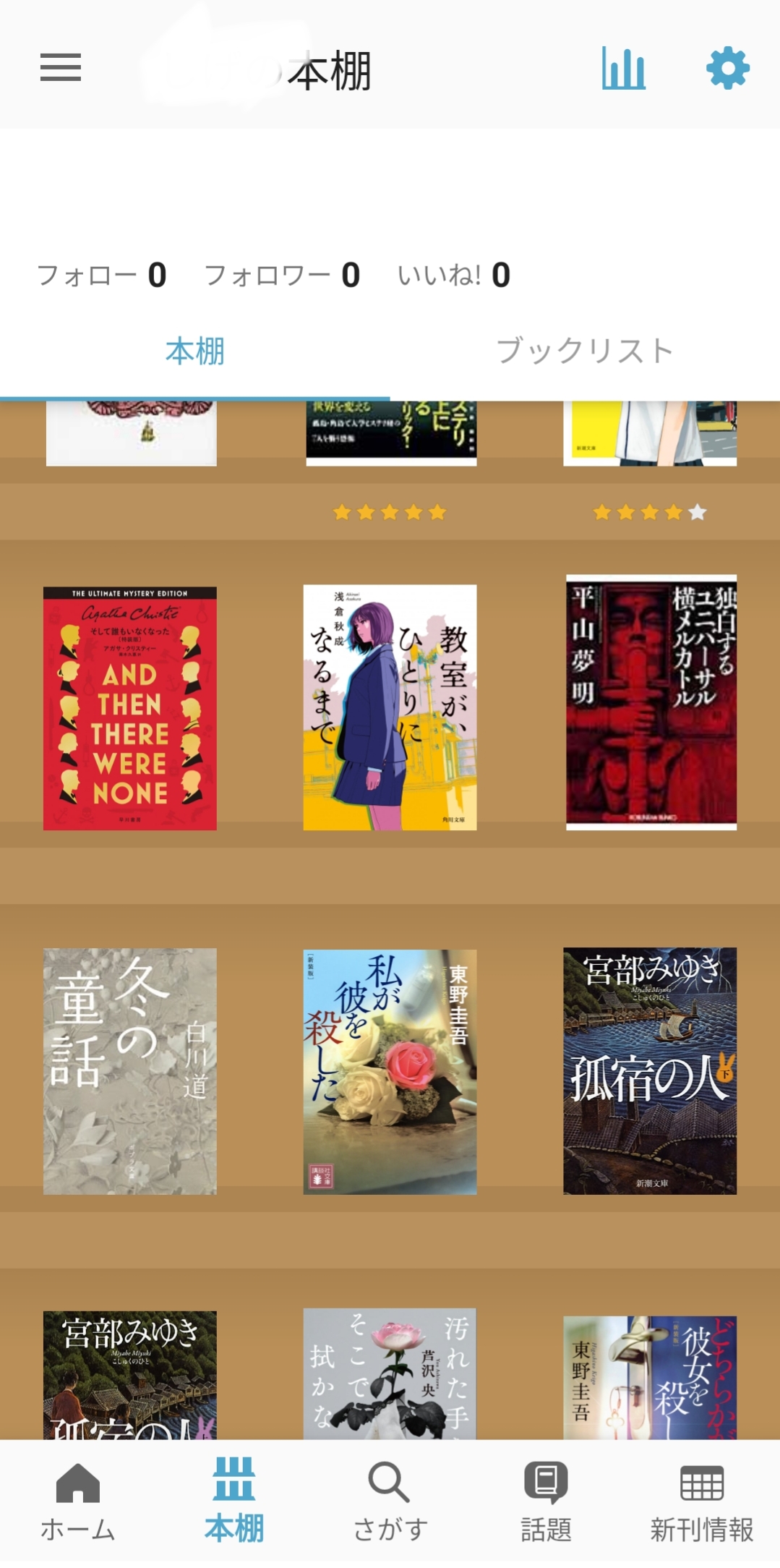Viewport: 780px width, 1568px height.
Task: Open the book どちらかが彼女を殺した
Action: [x=650, y=1376]
